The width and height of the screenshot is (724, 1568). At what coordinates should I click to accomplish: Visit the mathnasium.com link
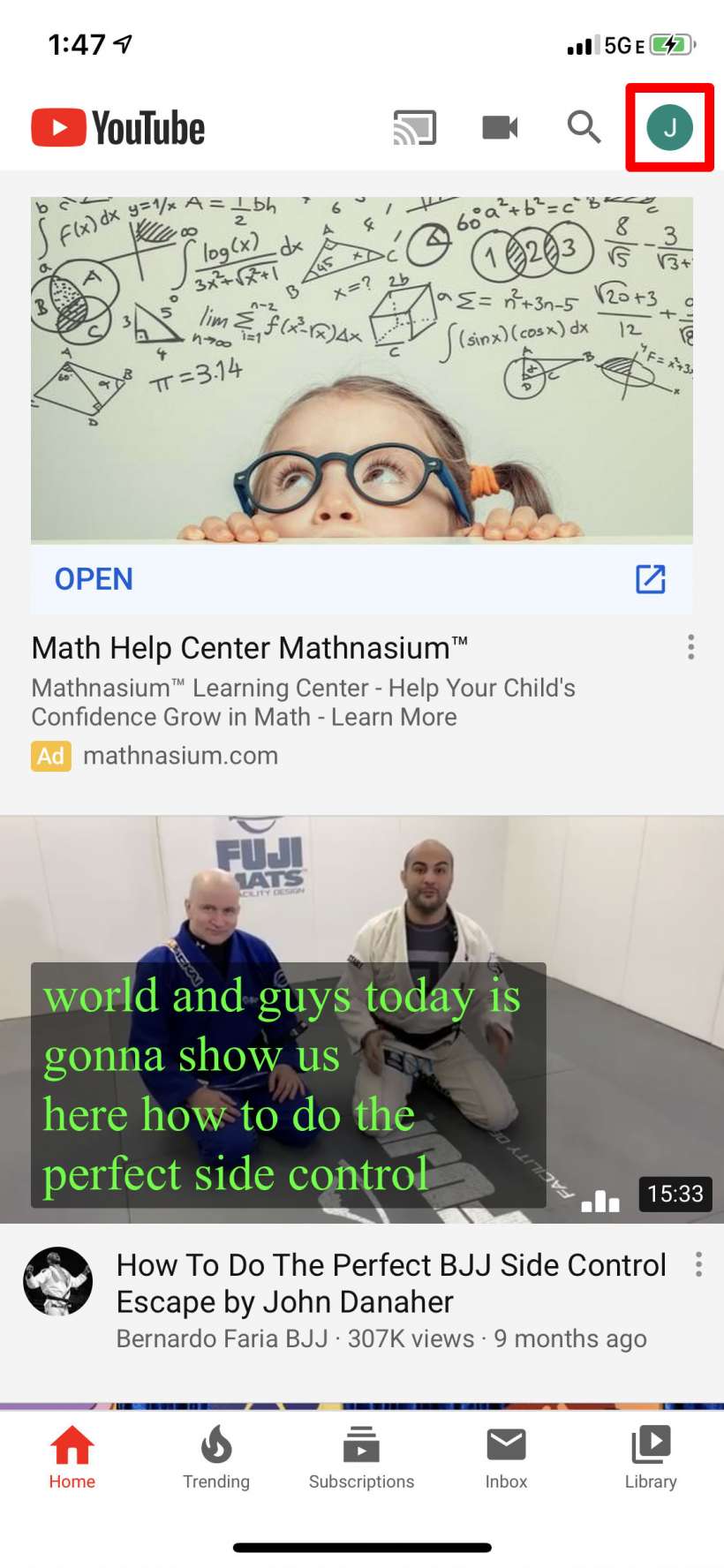tap(180, 756)
